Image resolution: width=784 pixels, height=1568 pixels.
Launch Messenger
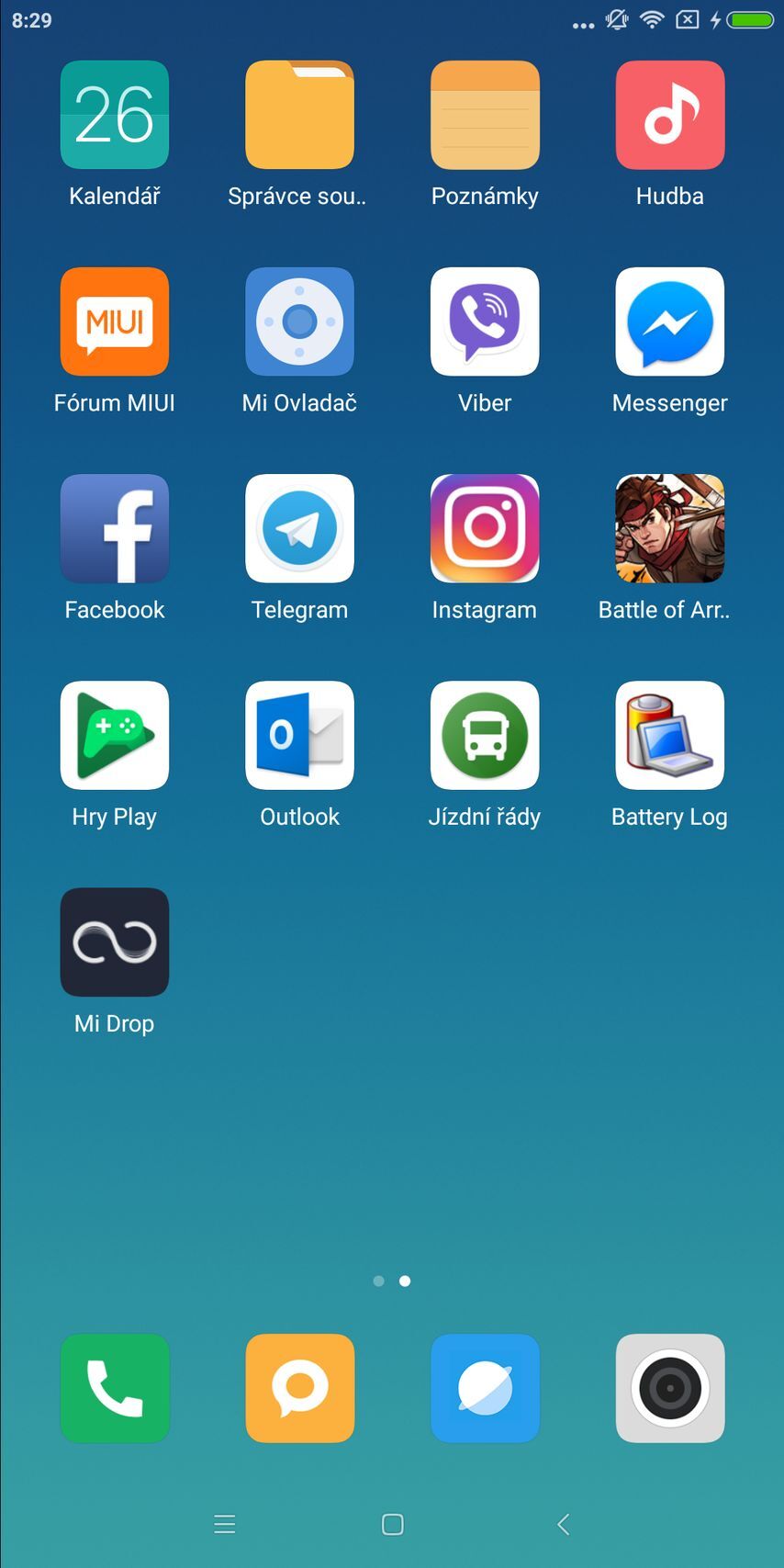coord(669,322)
